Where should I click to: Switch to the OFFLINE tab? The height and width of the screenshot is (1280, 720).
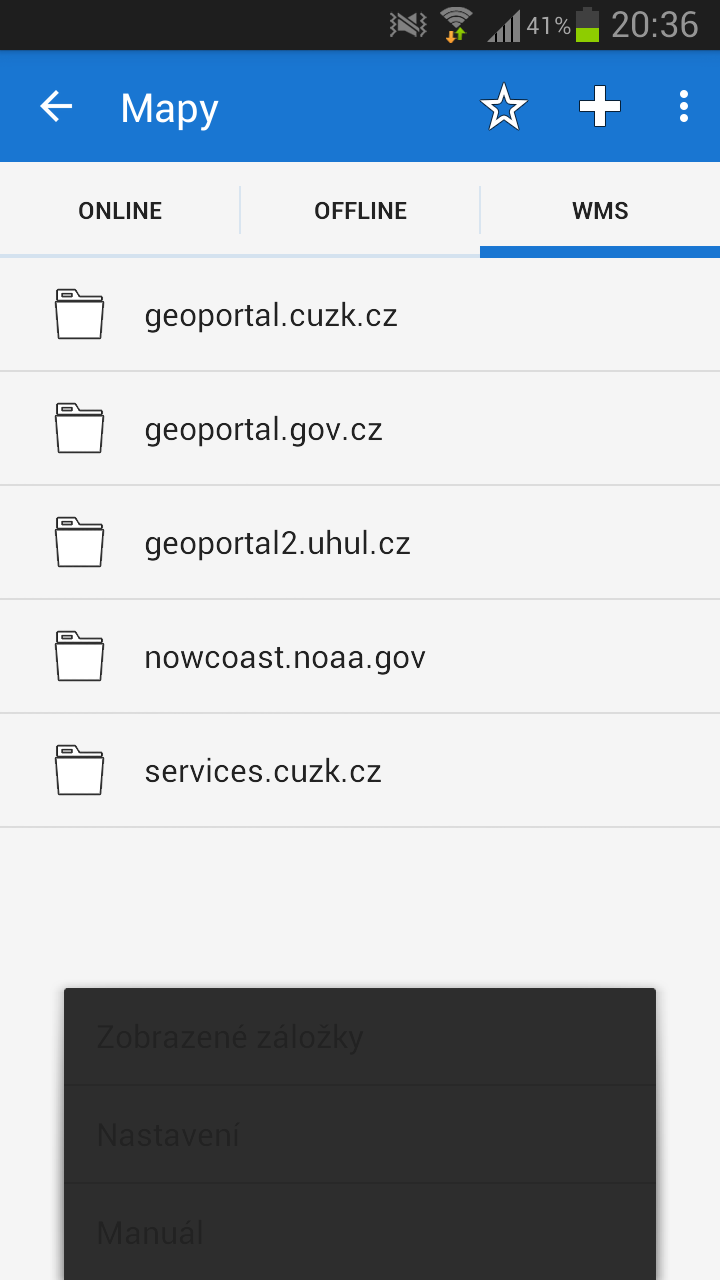[x=360, y=211]
